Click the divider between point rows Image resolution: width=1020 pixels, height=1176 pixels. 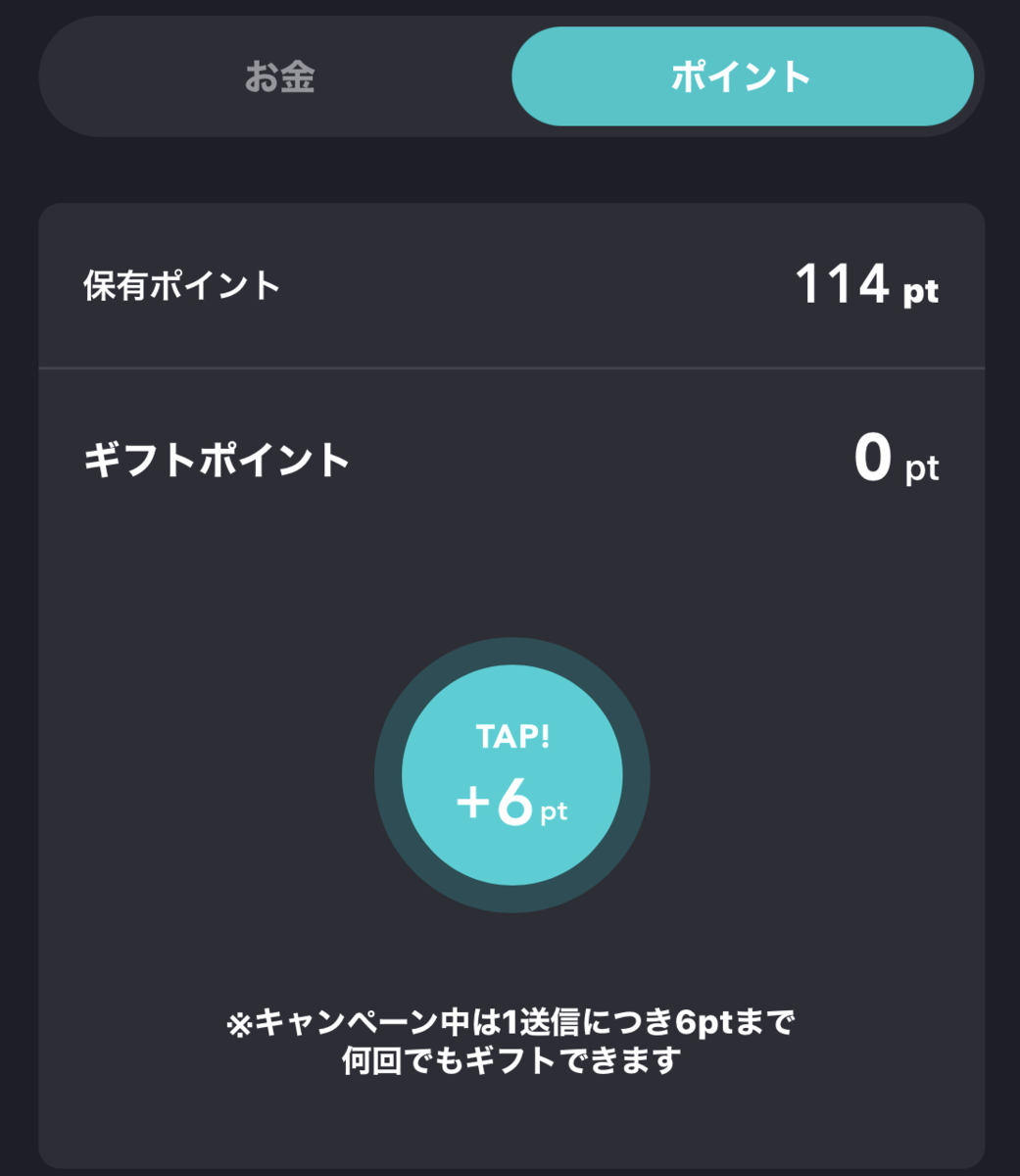tap(510, 366)
